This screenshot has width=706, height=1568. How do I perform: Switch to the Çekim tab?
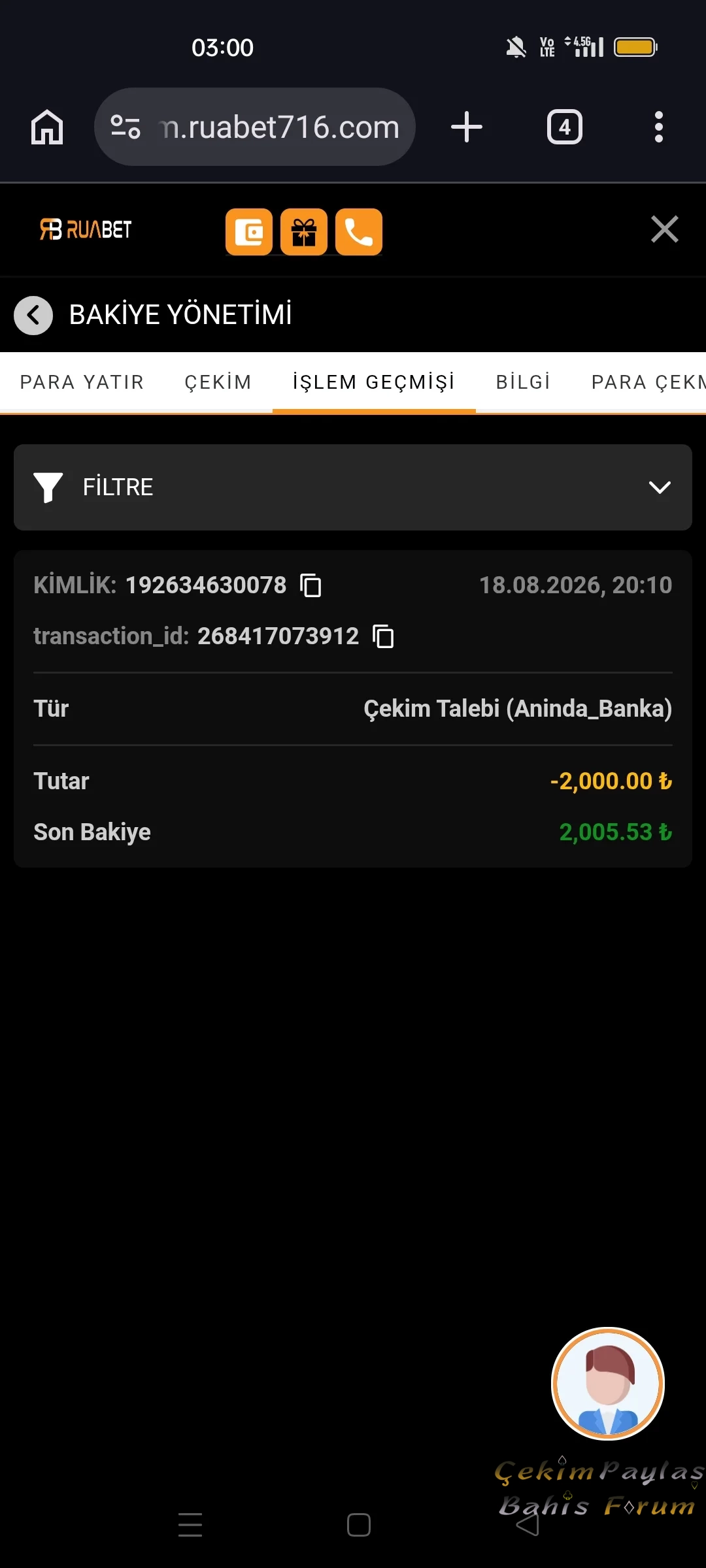click(218, 382)
